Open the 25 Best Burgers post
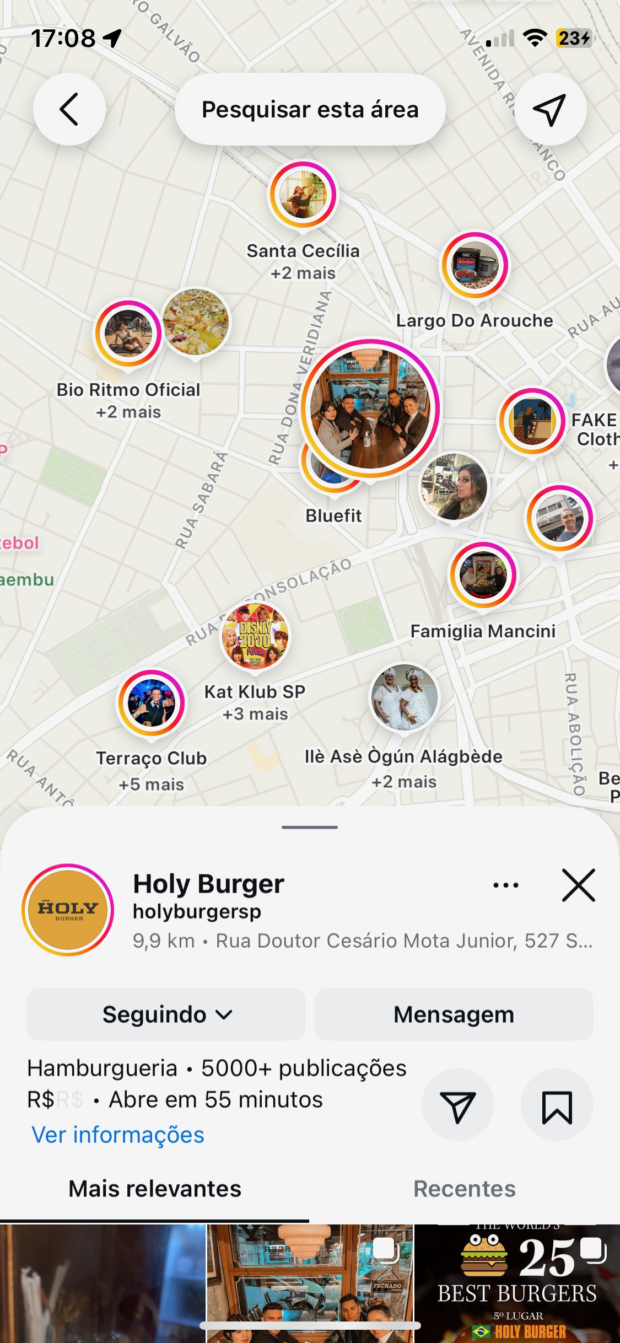 (x=517, y=1283)
